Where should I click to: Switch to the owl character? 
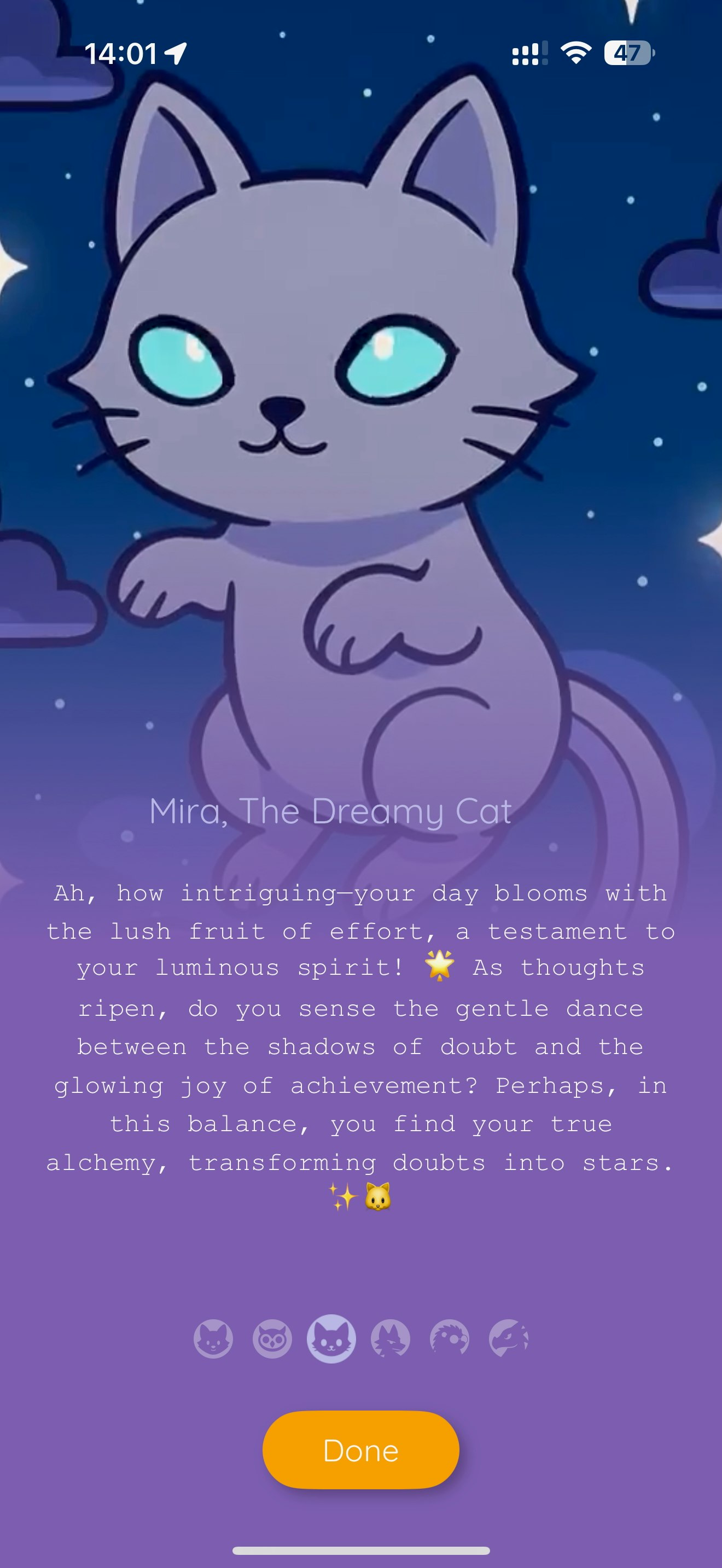pyautogui.click(x=272, y=1338)
